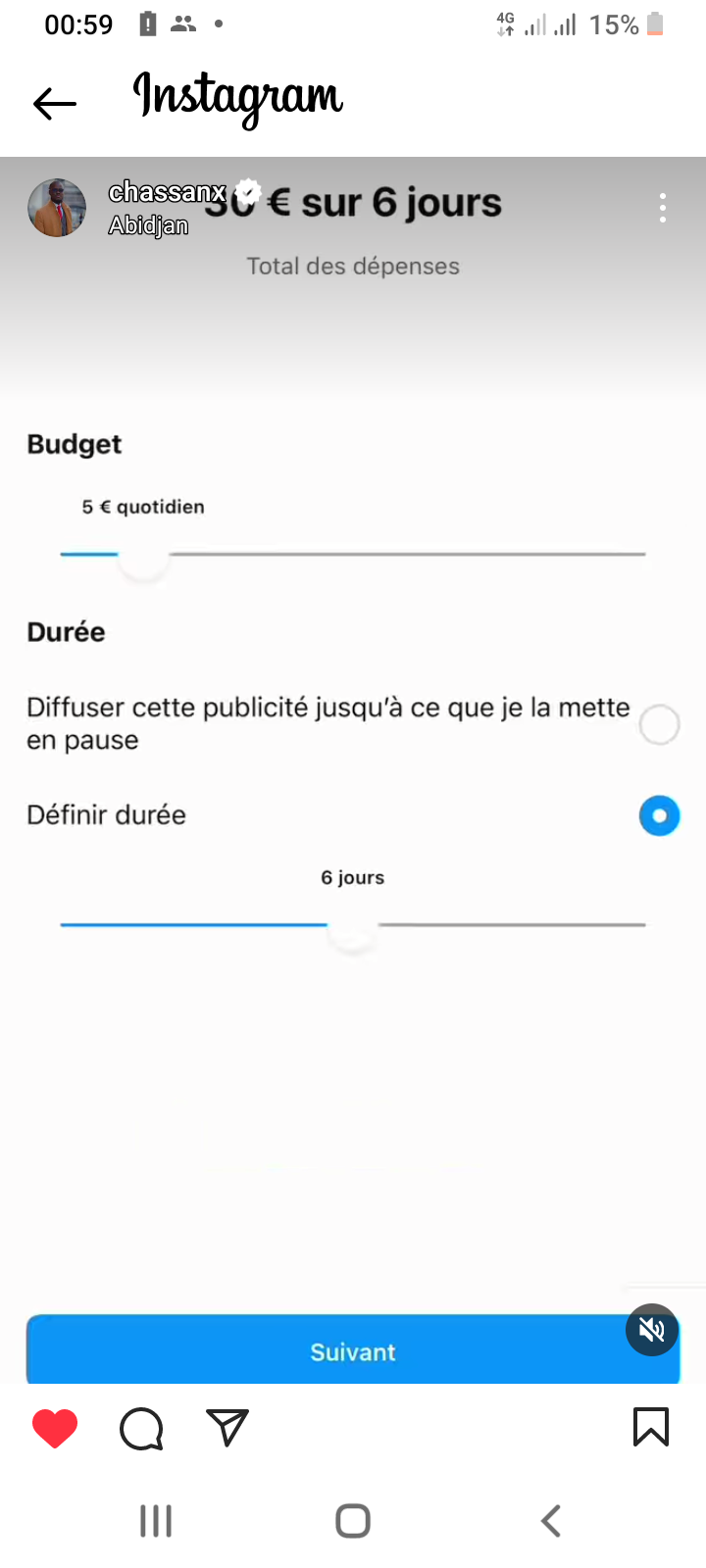
Task: Open the chassanx username link
Action: pyautogui.click(x=167, y=192)
